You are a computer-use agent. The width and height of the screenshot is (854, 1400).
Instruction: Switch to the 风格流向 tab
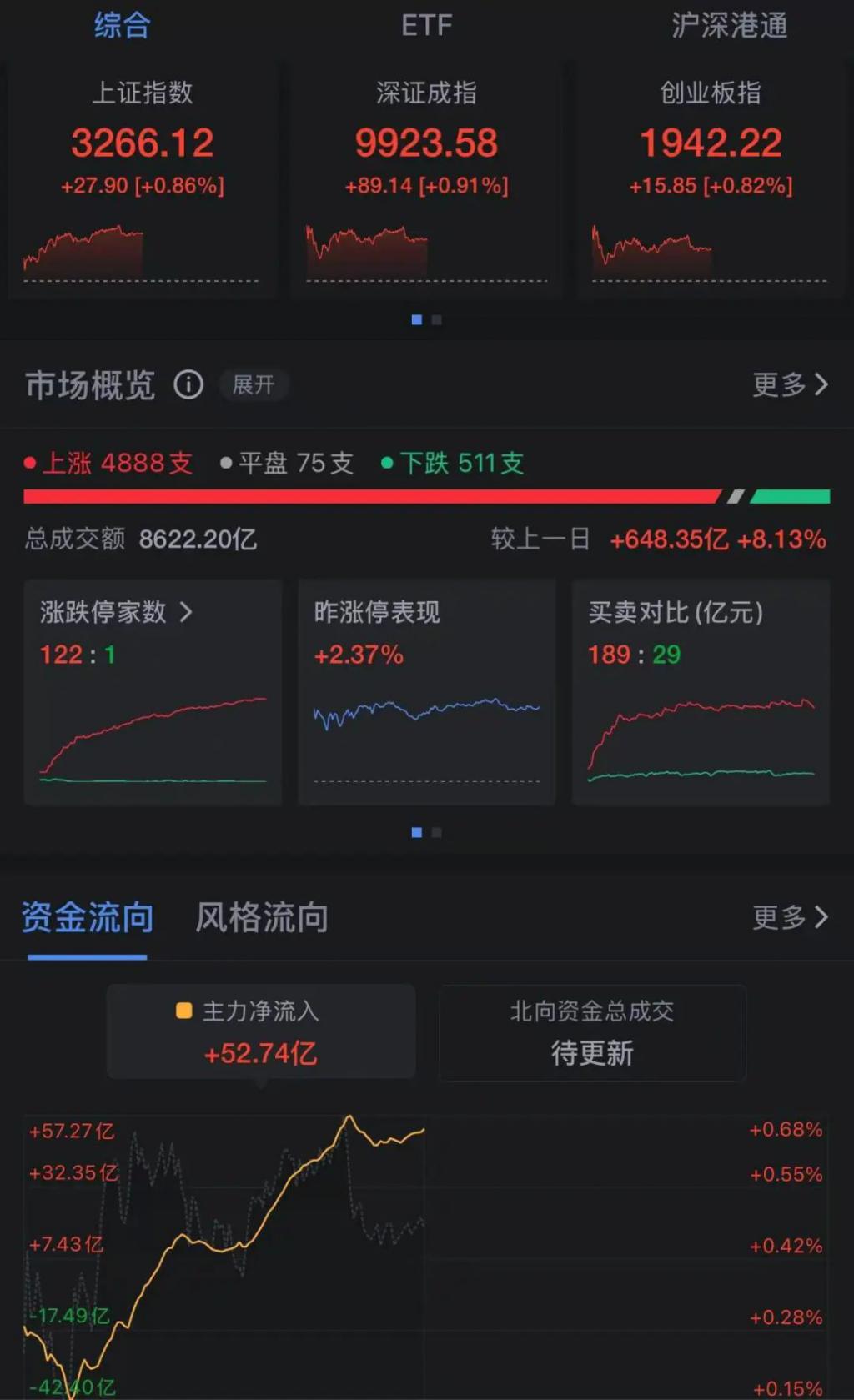[x=262, y=917]
